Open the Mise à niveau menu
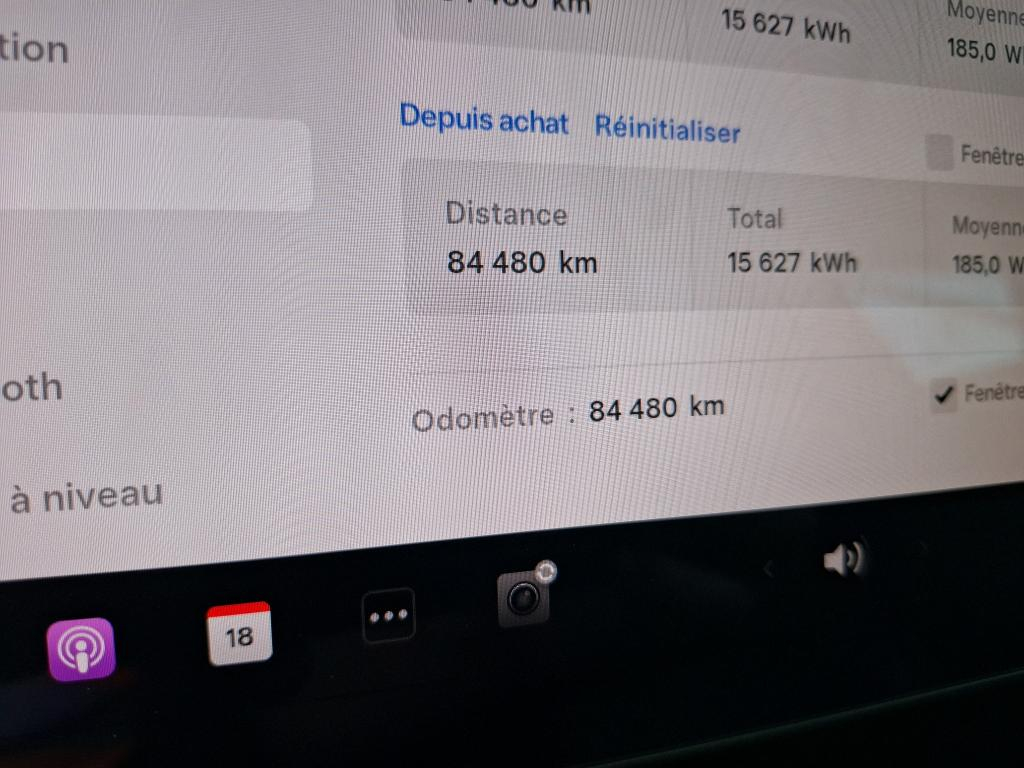The width and height of the screenshot is (1024, 768). (x=86, y=496)
